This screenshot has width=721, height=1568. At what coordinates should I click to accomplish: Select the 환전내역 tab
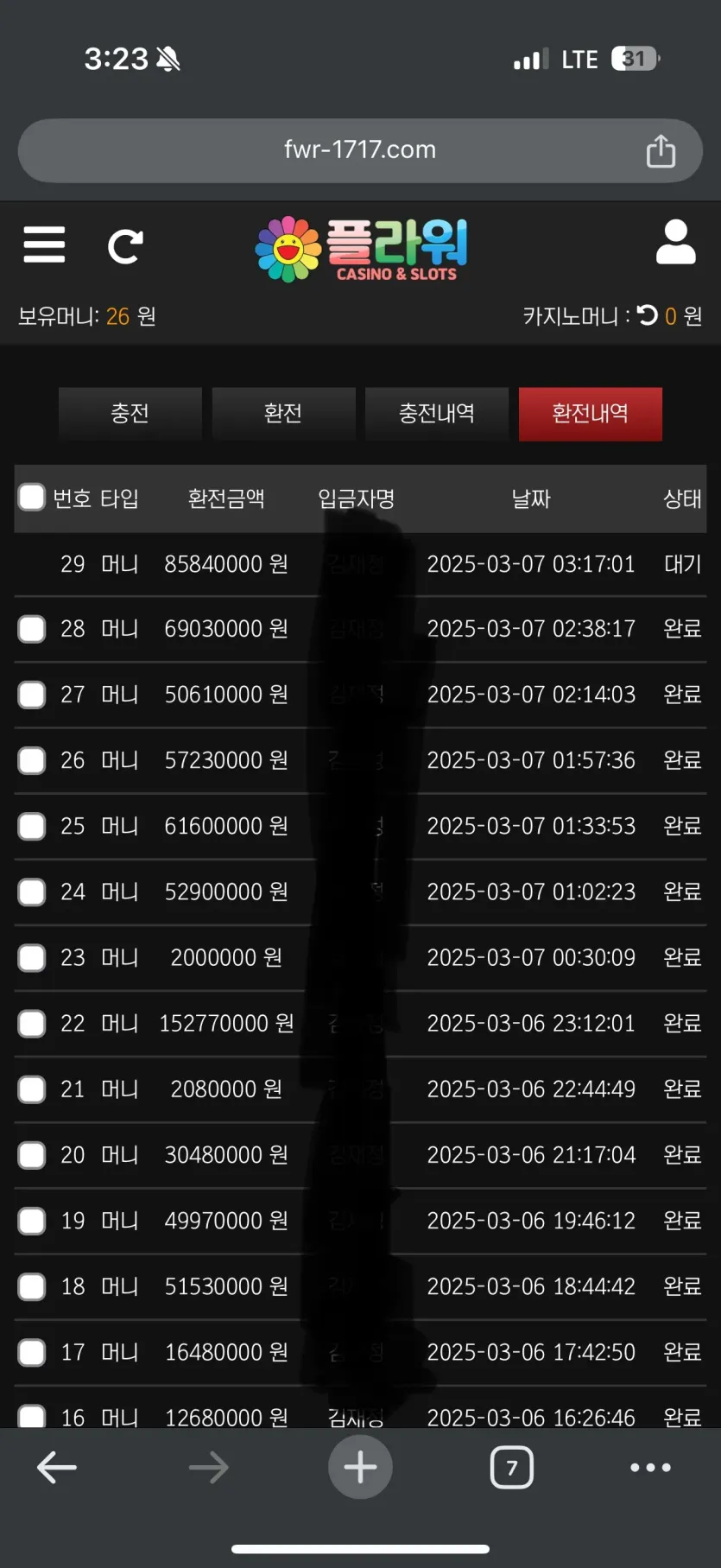click(591, 414)
